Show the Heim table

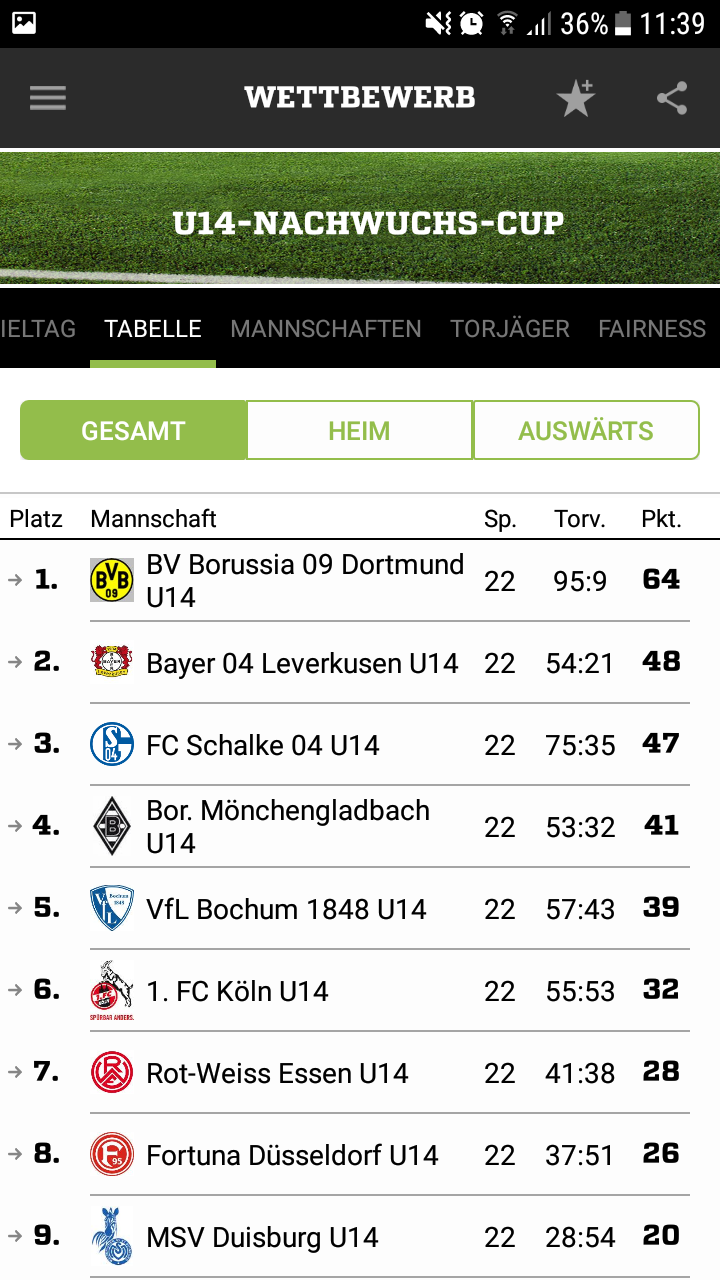pyautogui.click(x=359, y=431)
